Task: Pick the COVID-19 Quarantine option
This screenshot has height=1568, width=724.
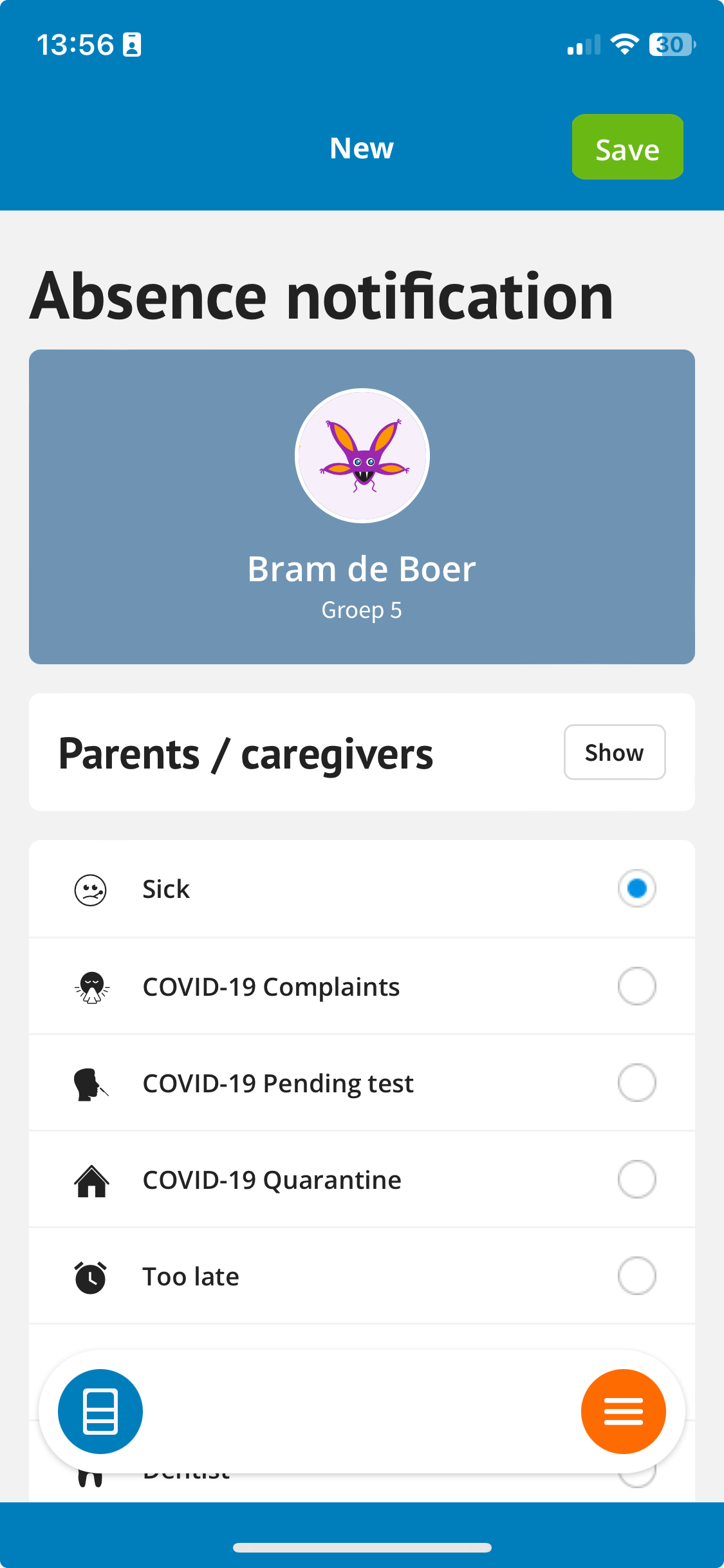Action: (362, 1179)
